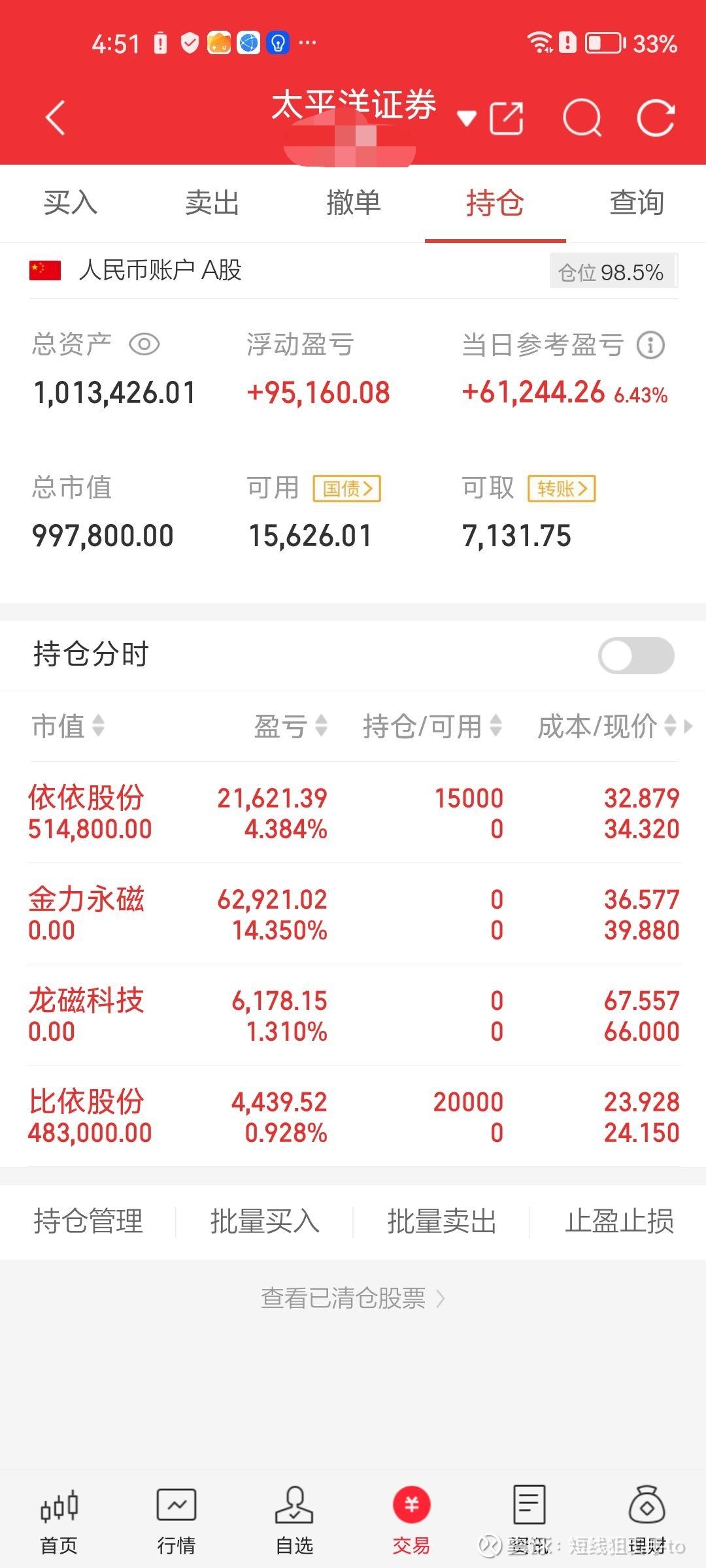Switch to the 买入 tab
706x1568 pixels.
coord(71,203)
